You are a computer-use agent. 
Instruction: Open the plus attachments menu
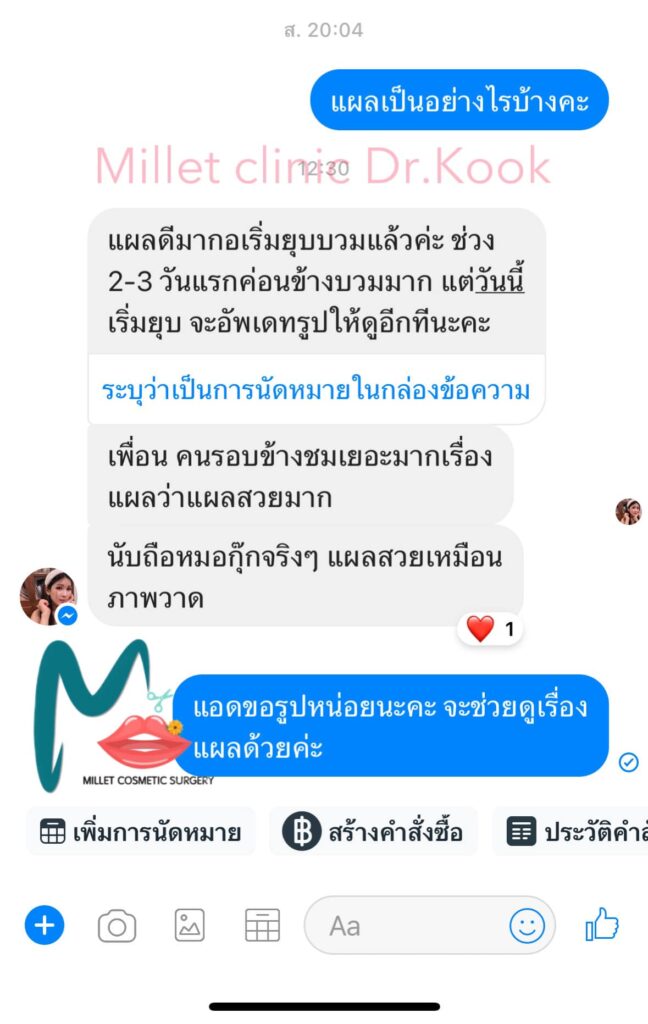[44, 926]
